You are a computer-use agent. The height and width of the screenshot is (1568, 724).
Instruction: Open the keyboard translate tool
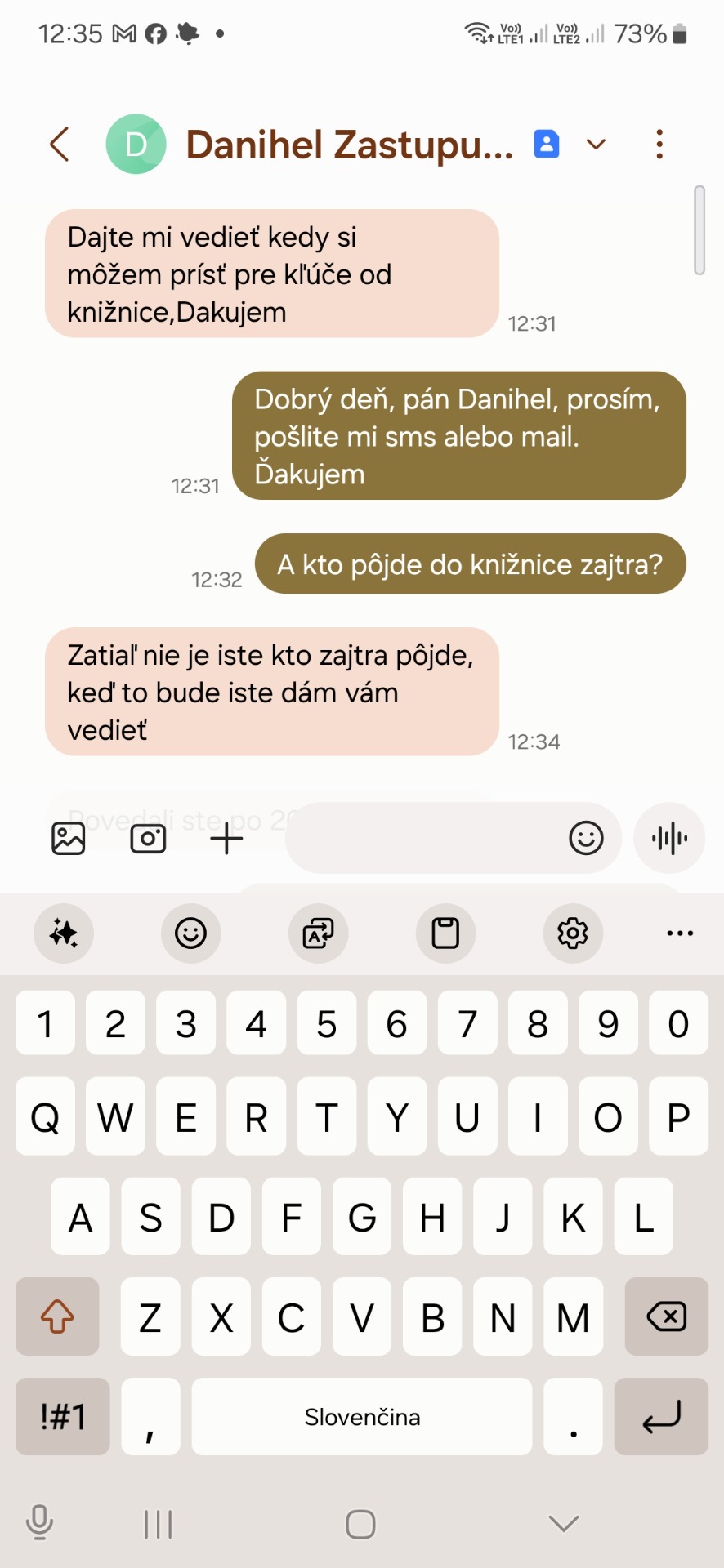318,933
